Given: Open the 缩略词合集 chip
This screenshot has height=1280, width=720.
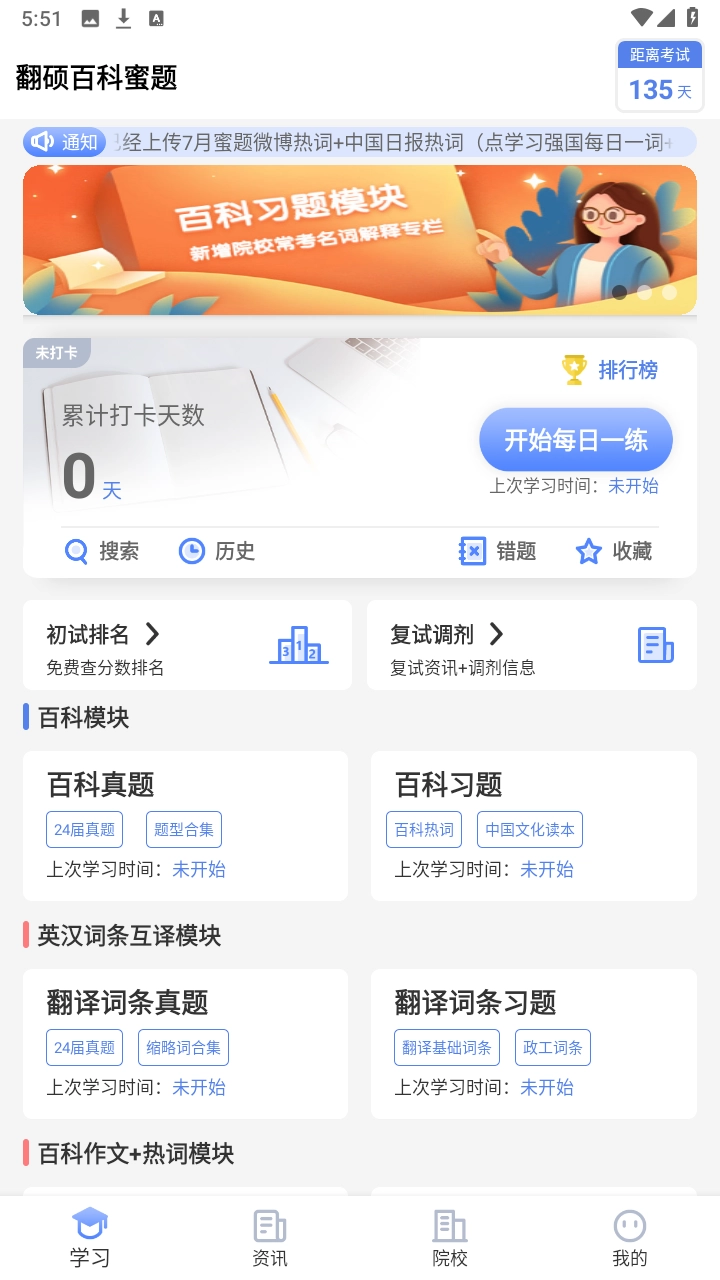Looking at the screenshot, I should click(183, 1047).
